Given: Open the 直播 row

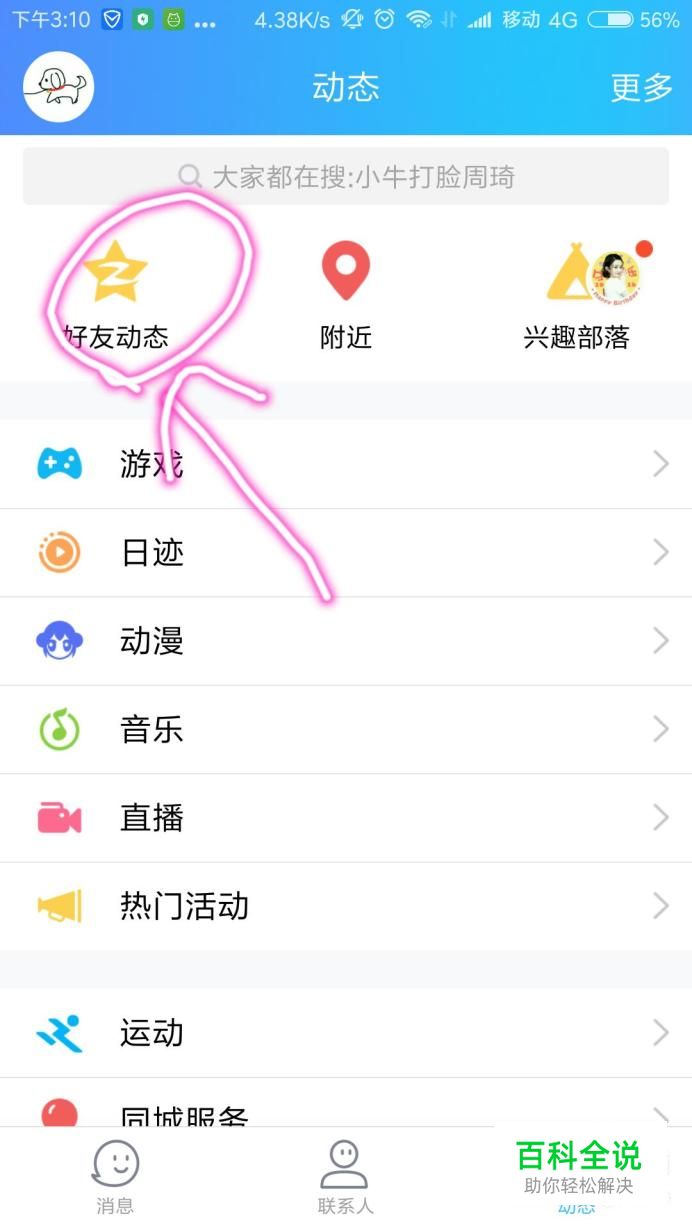Looking at the screenshot, I should (x=346, y=818).
